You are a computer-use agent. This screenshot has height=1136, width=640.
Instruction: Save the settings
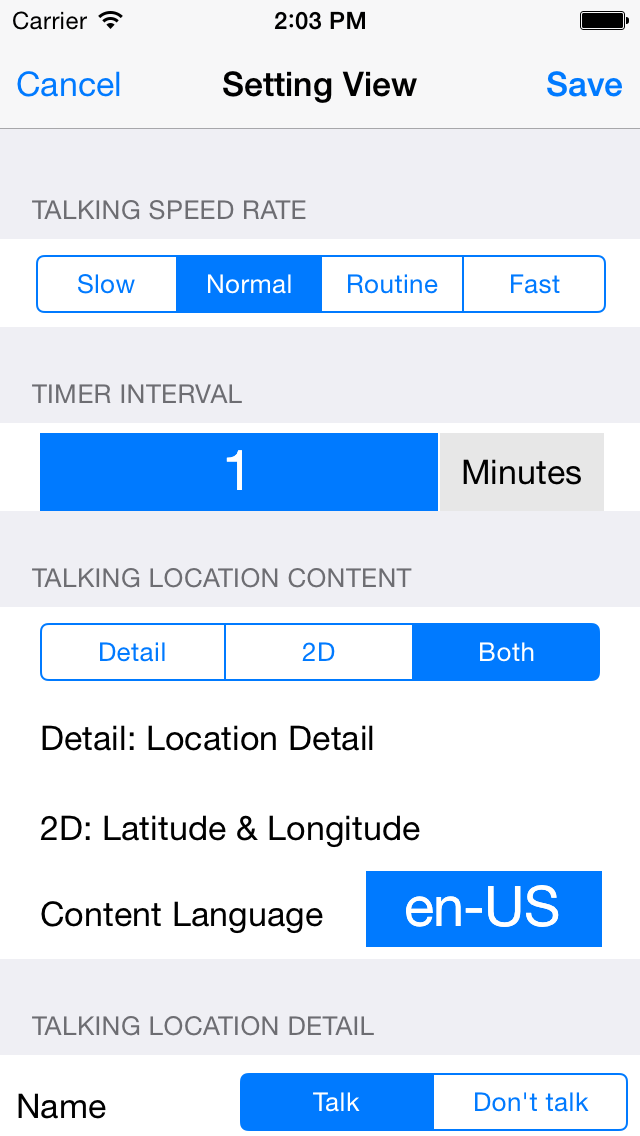pos(584,85)
